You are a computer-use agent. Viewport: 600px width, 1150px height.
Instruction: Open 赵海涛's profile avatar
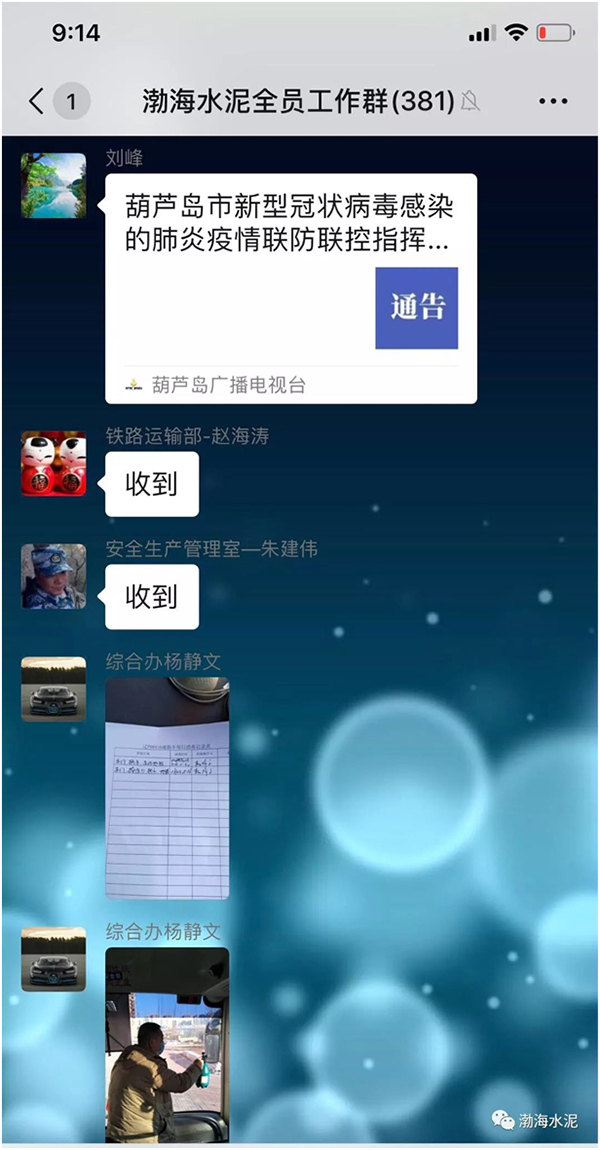pos(54,463)
